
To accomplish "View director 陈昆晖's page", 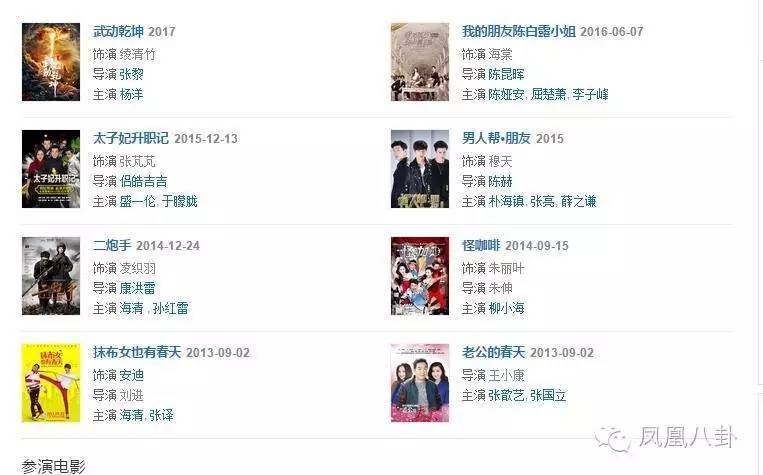I will pyautogui.click(x=506, y=74).
